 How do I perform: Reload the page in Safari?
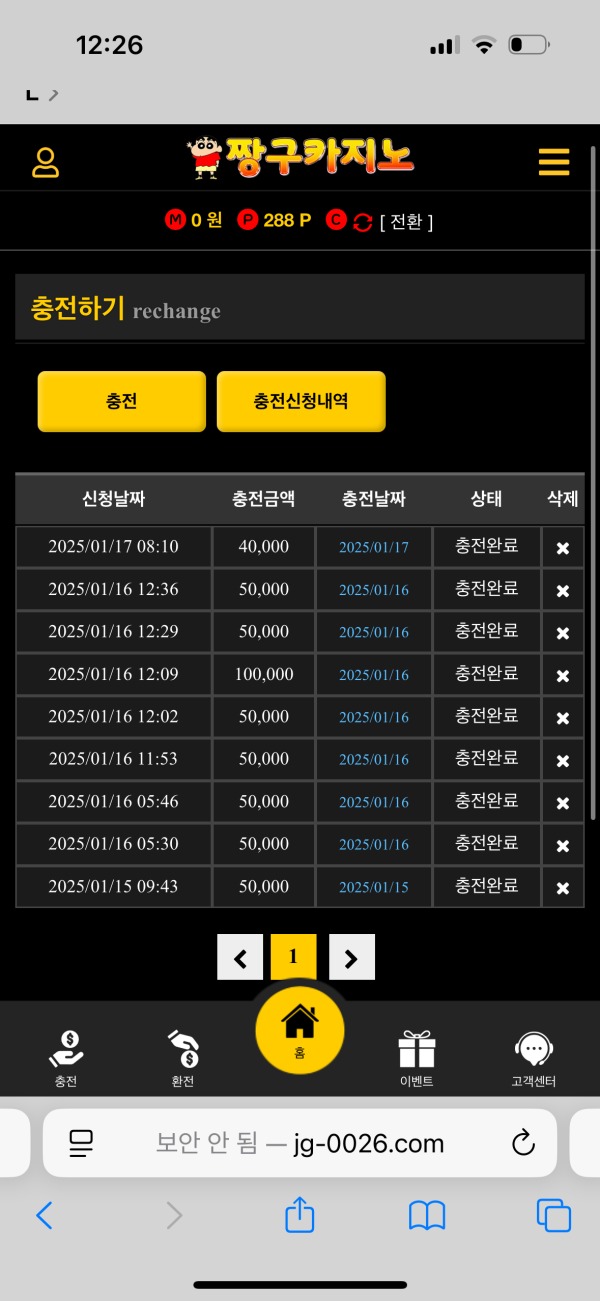point(523,1143)
